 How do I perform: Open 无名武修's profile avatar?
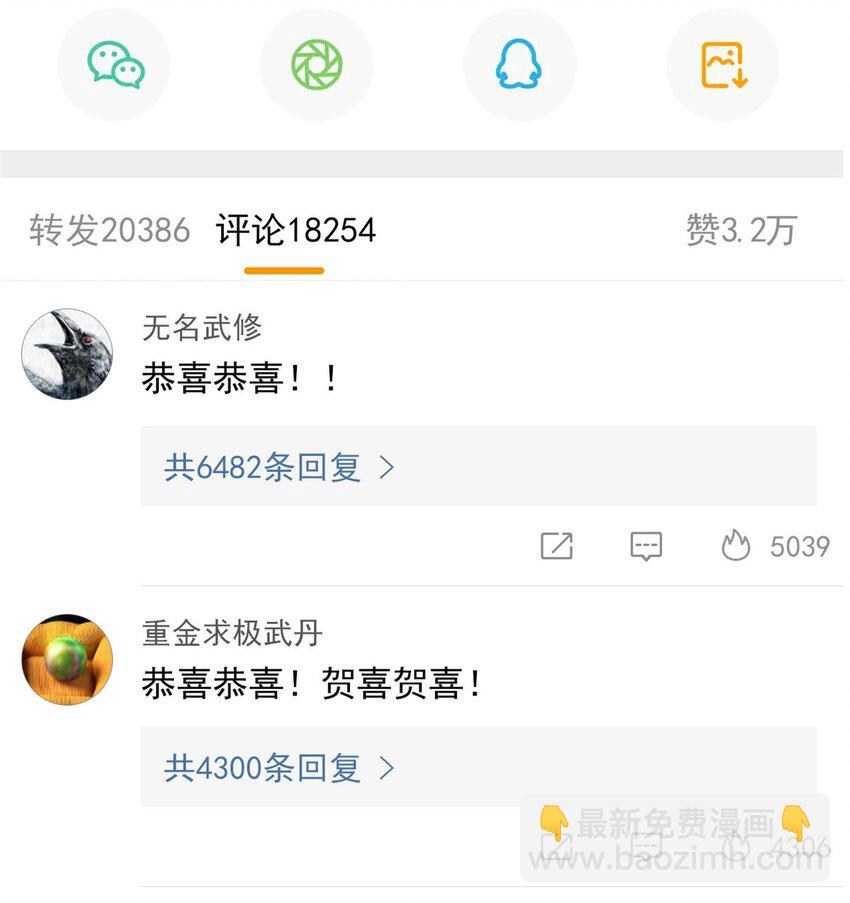point(67,354)
